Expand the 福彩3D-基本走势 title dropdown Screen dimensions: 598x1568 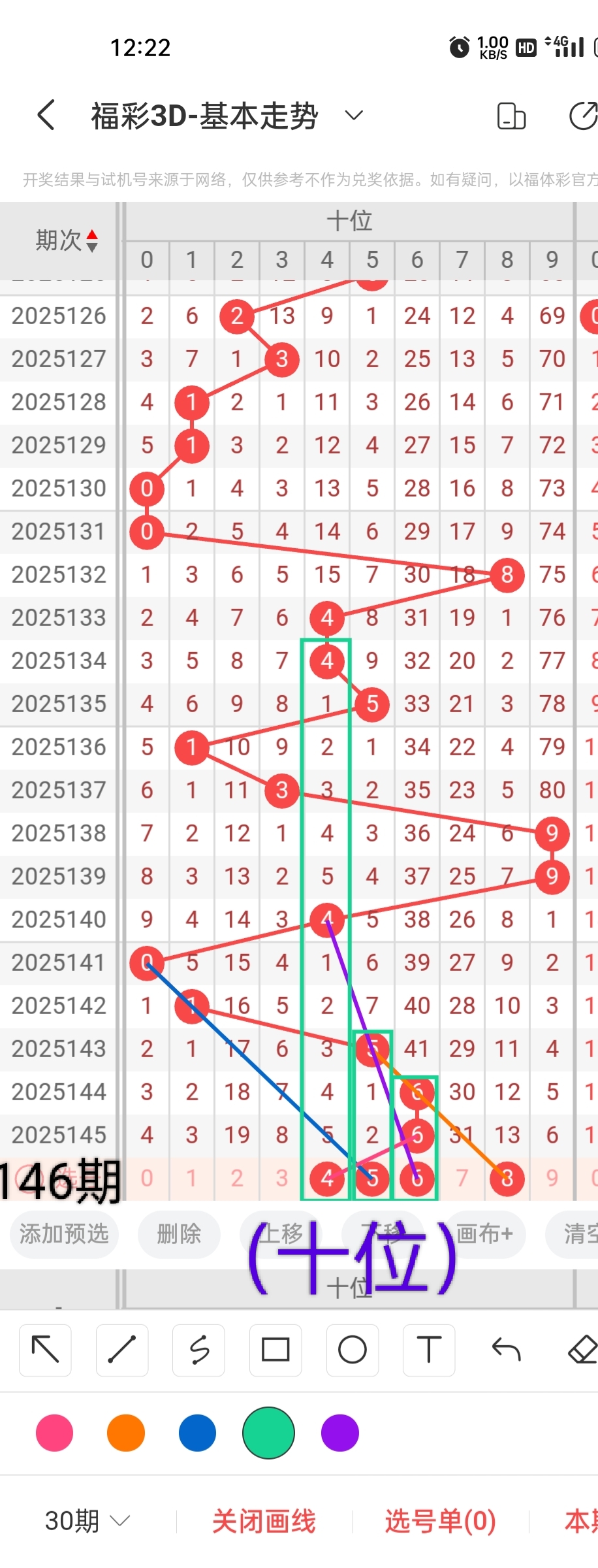[353, 116]
